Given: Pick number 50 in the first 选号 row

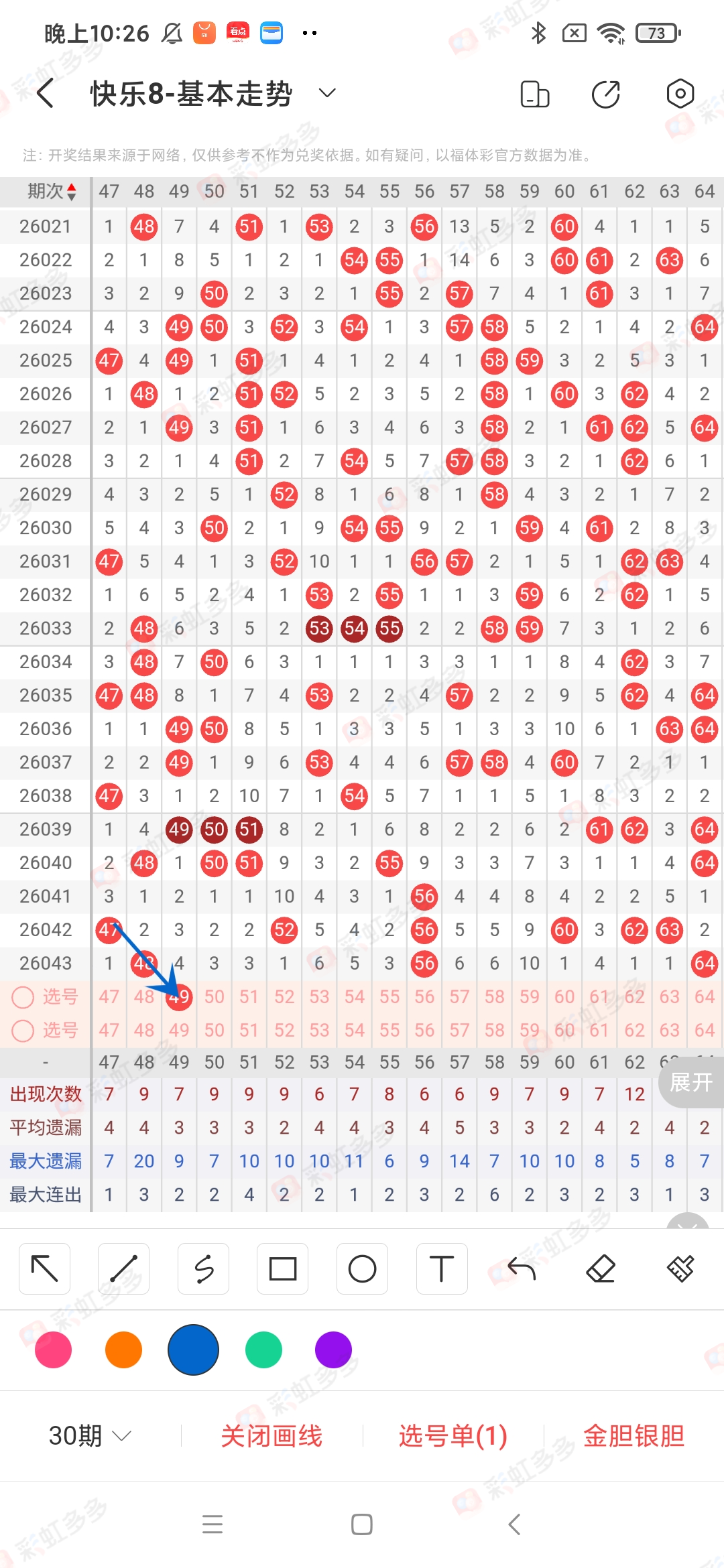Looking at the screenshot, I should 214,997.
